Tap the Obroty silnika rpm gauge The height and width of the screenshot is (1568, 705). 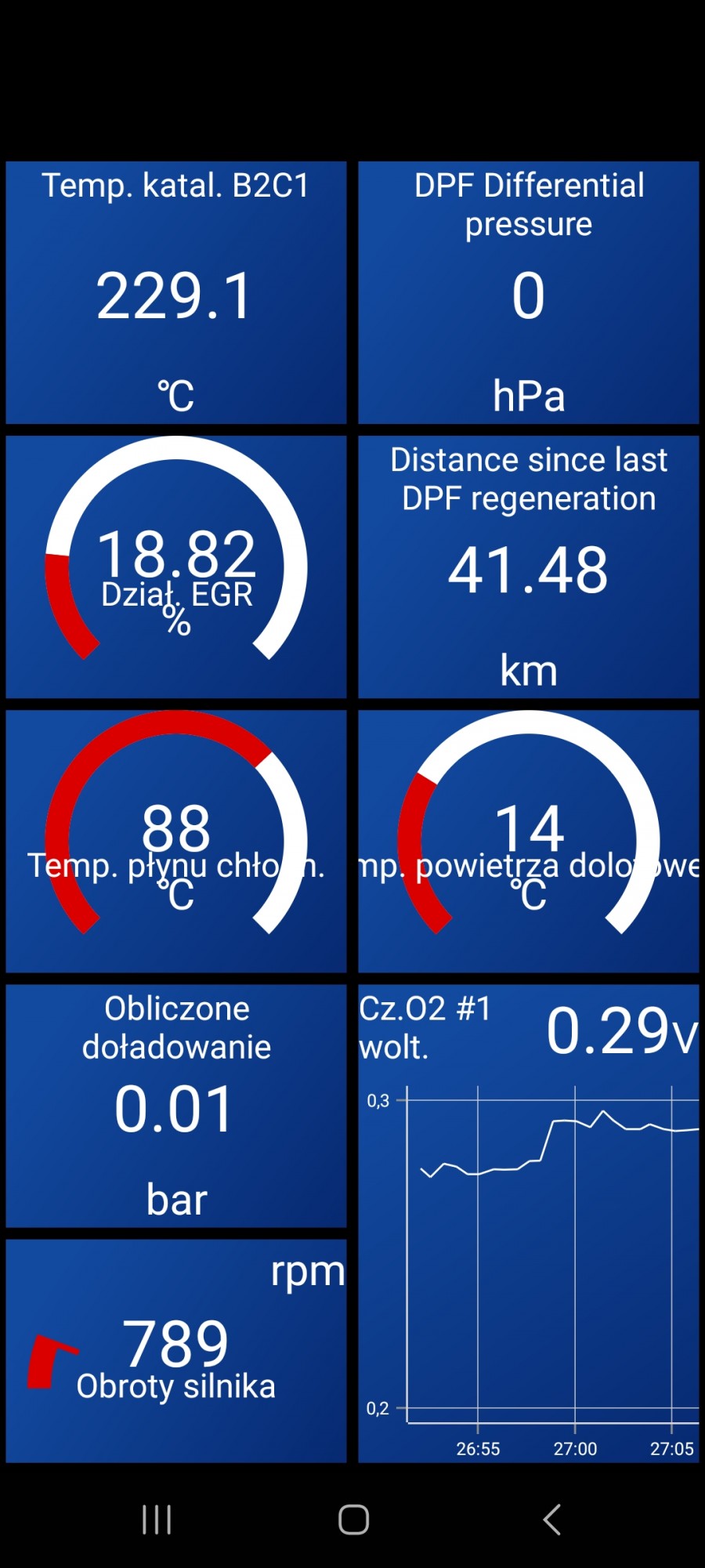[x=176, y=1351]
